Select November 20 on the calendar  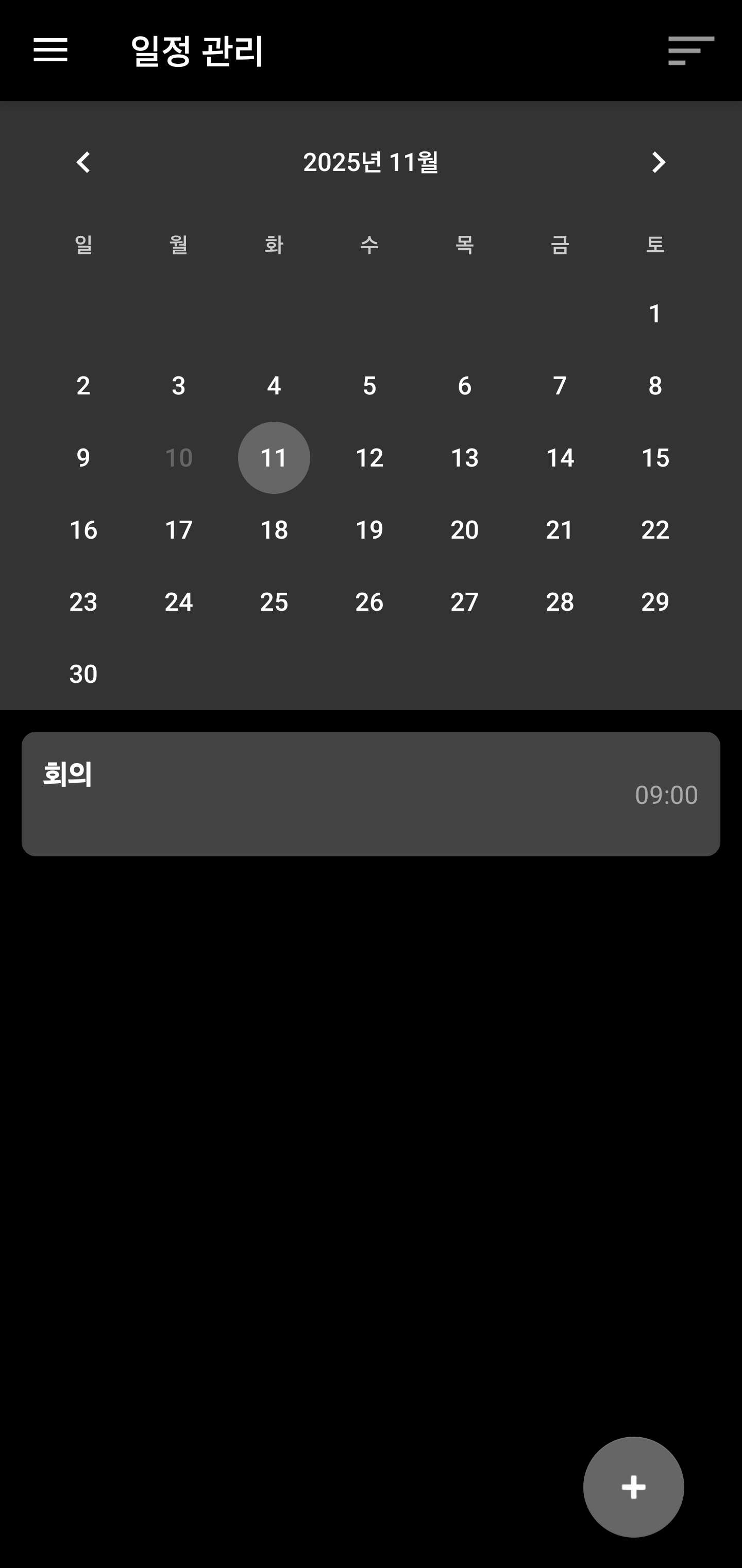point(464,529)
